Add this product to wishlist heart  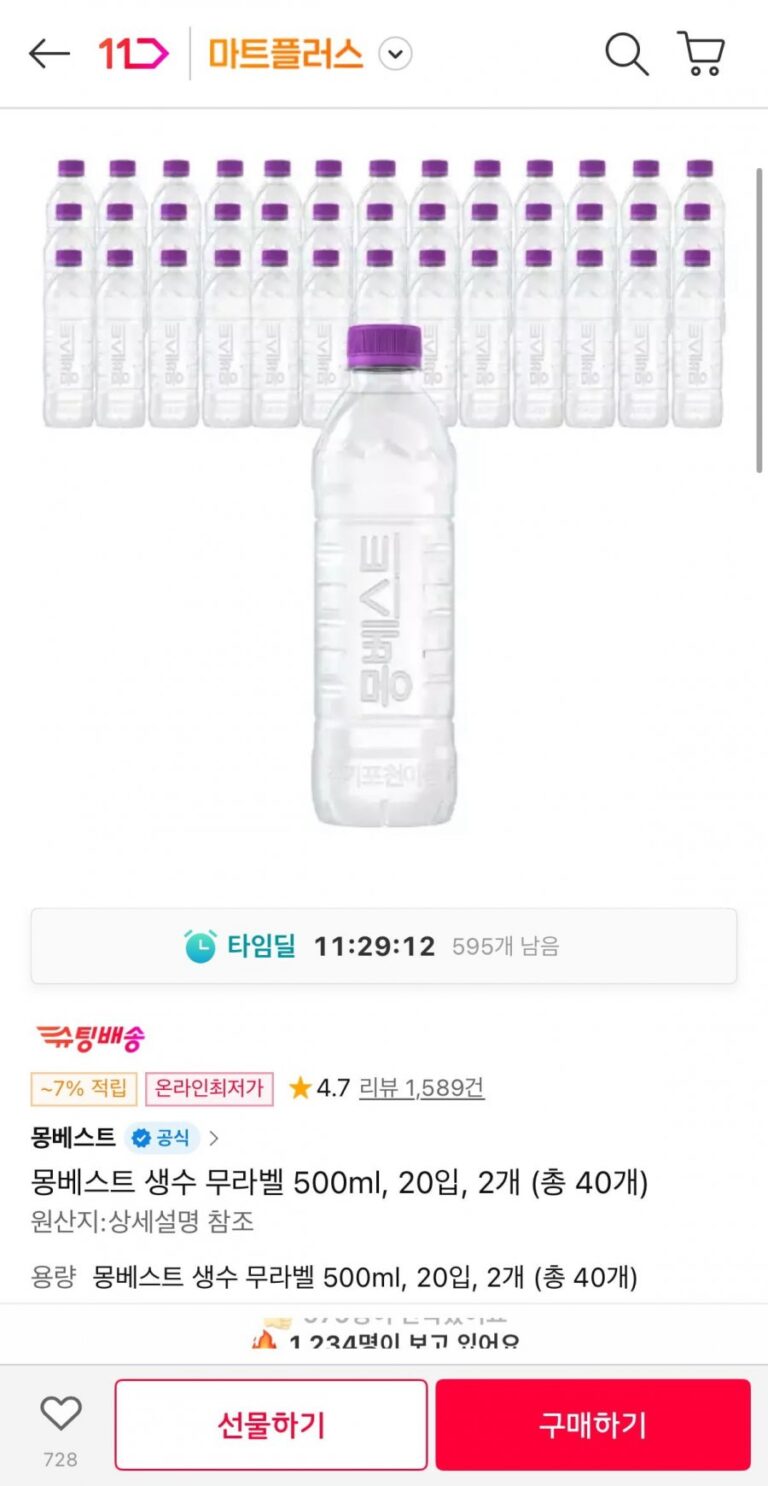point(60,1414)
